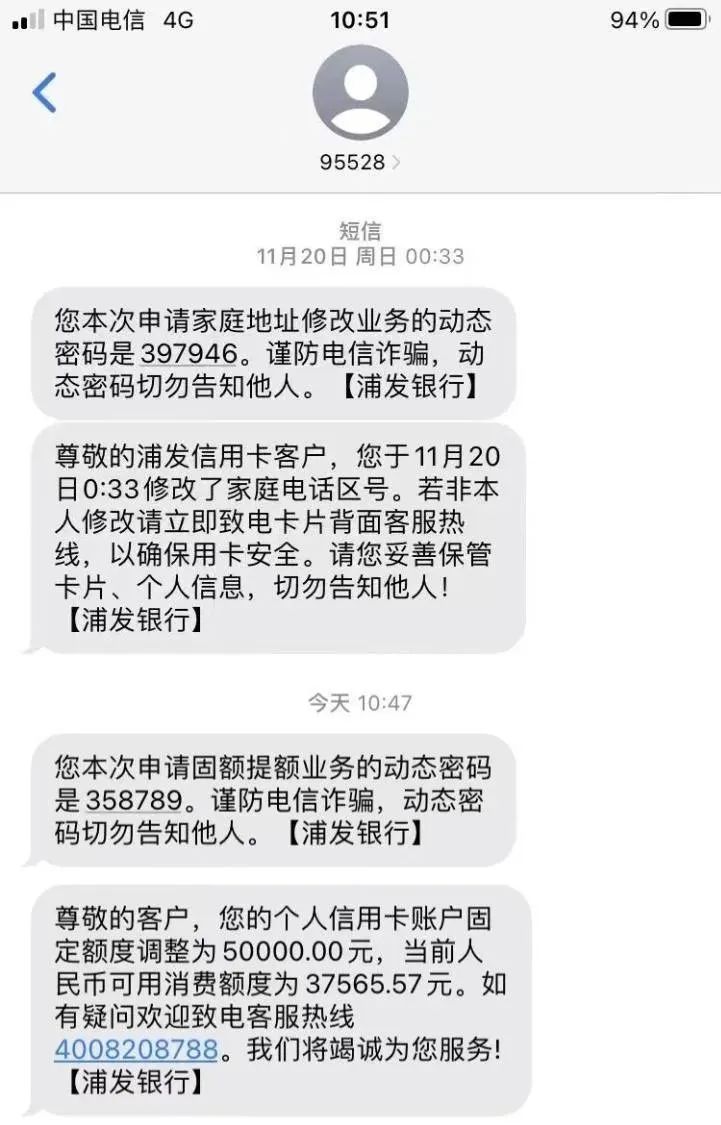The height and width of the screenshot is (1125, 721).
Task: Tap the underlined code 397946
Action: [x=189, y=353]
